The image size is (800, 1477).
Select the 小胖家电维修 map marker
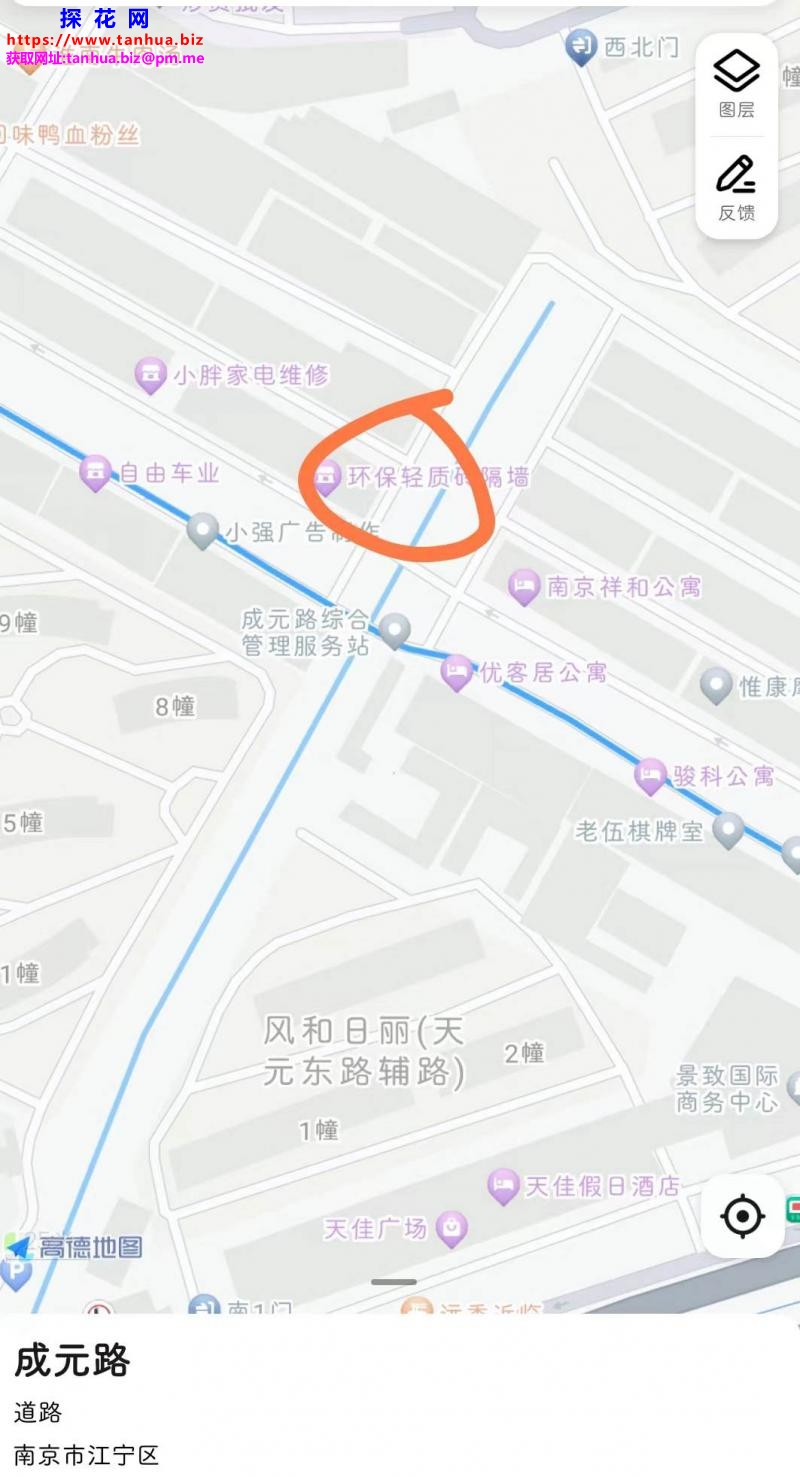151,376
